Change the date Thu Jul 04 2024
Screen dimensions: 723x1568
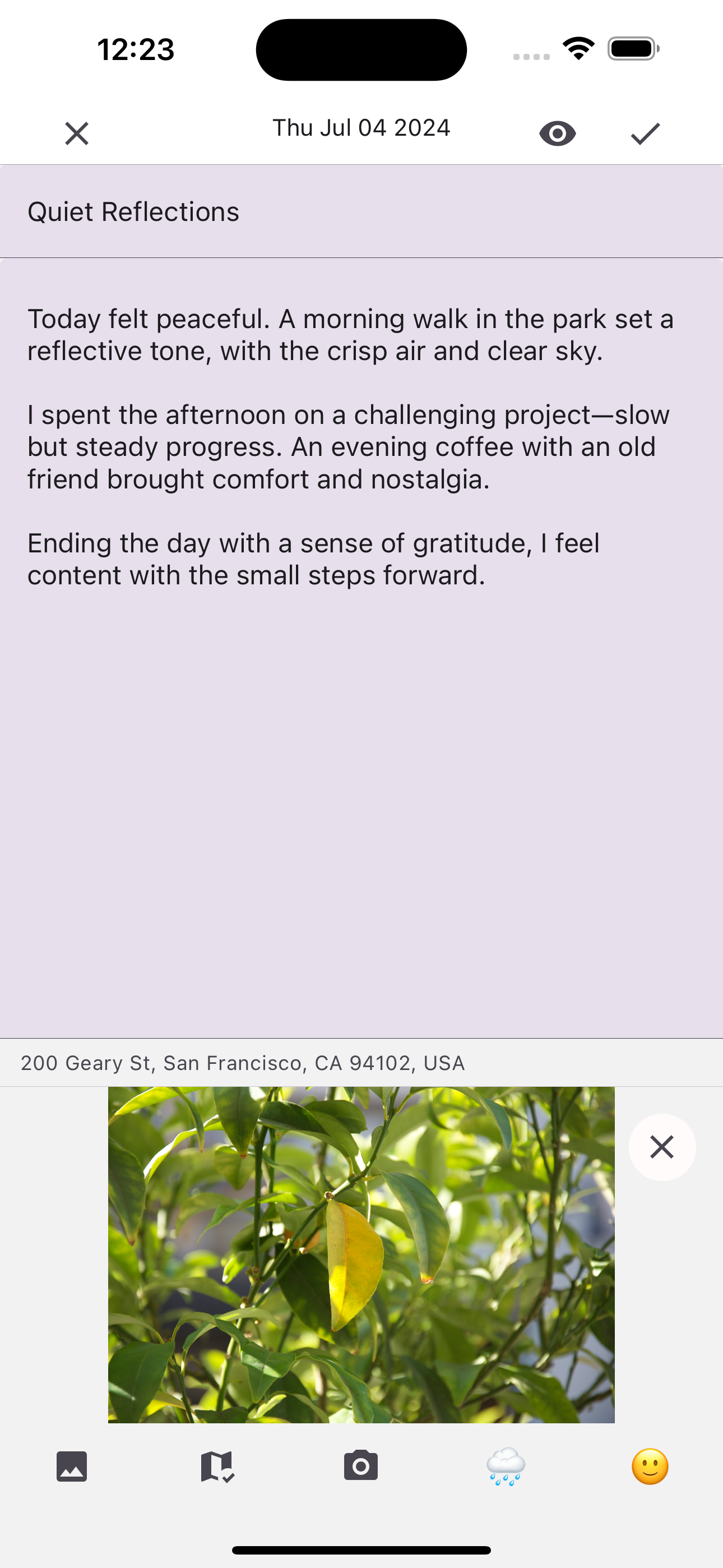click(361, 128)
